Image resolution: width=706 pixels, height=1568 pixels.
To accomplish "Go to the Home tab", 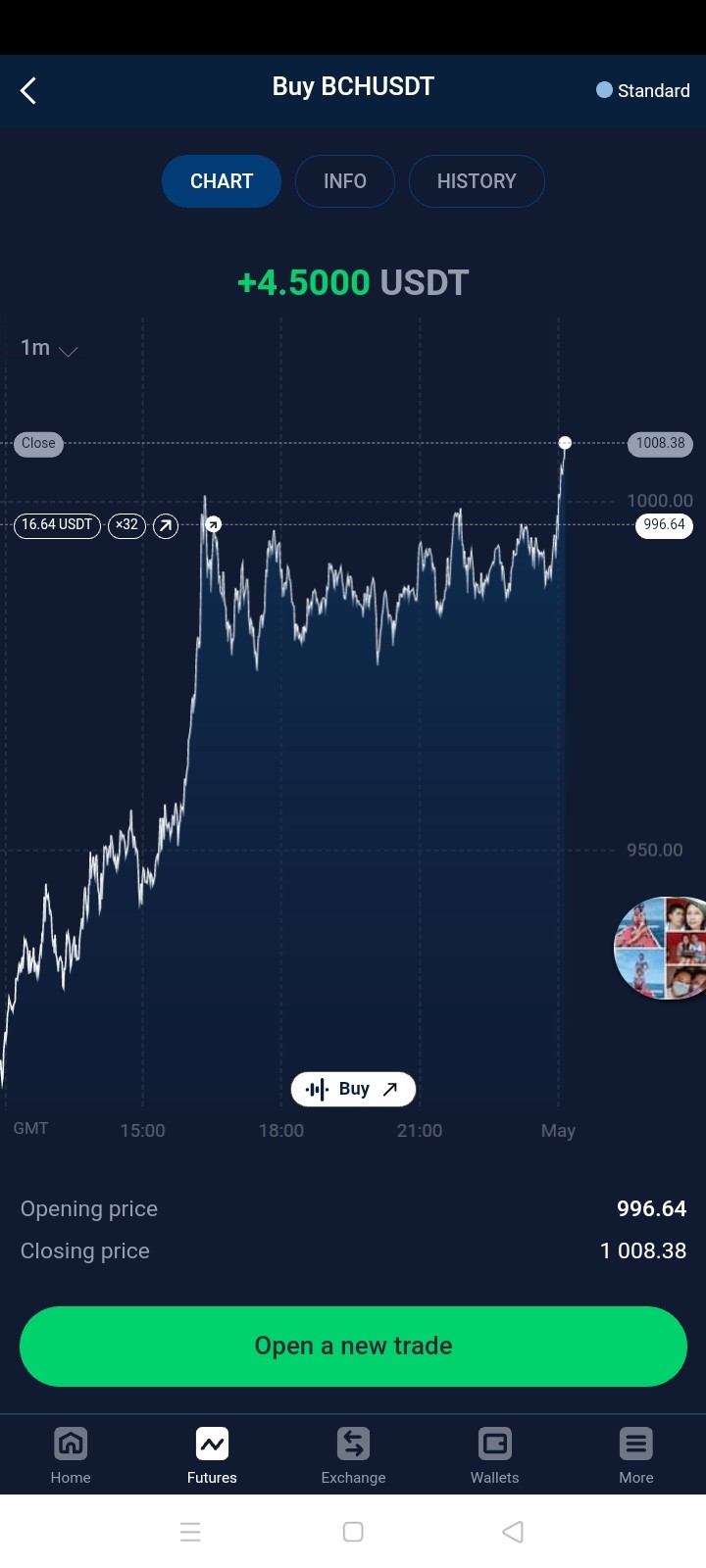I will pyautogui.click(x=71, y=1455).
